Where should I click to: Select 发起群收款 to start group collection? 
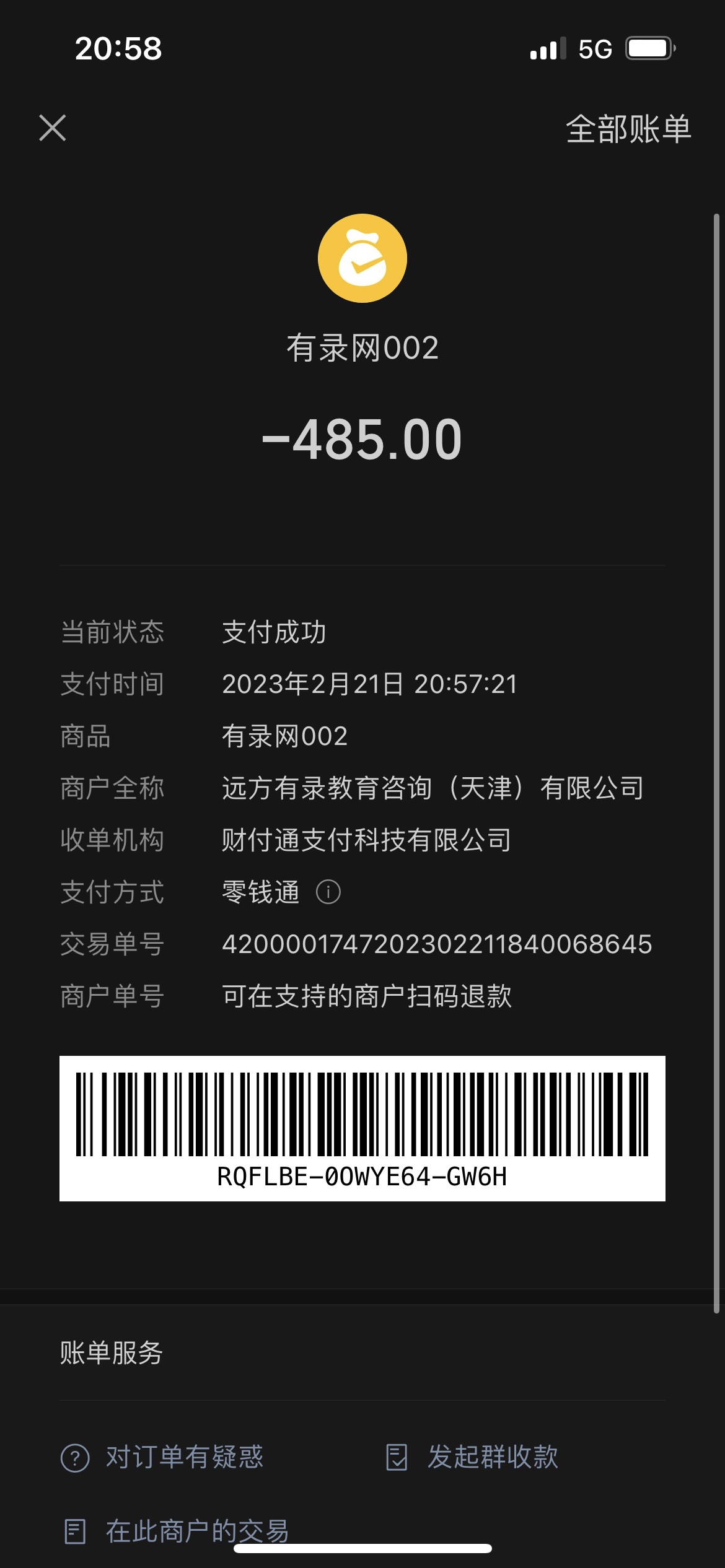(x=472, y=1457)
